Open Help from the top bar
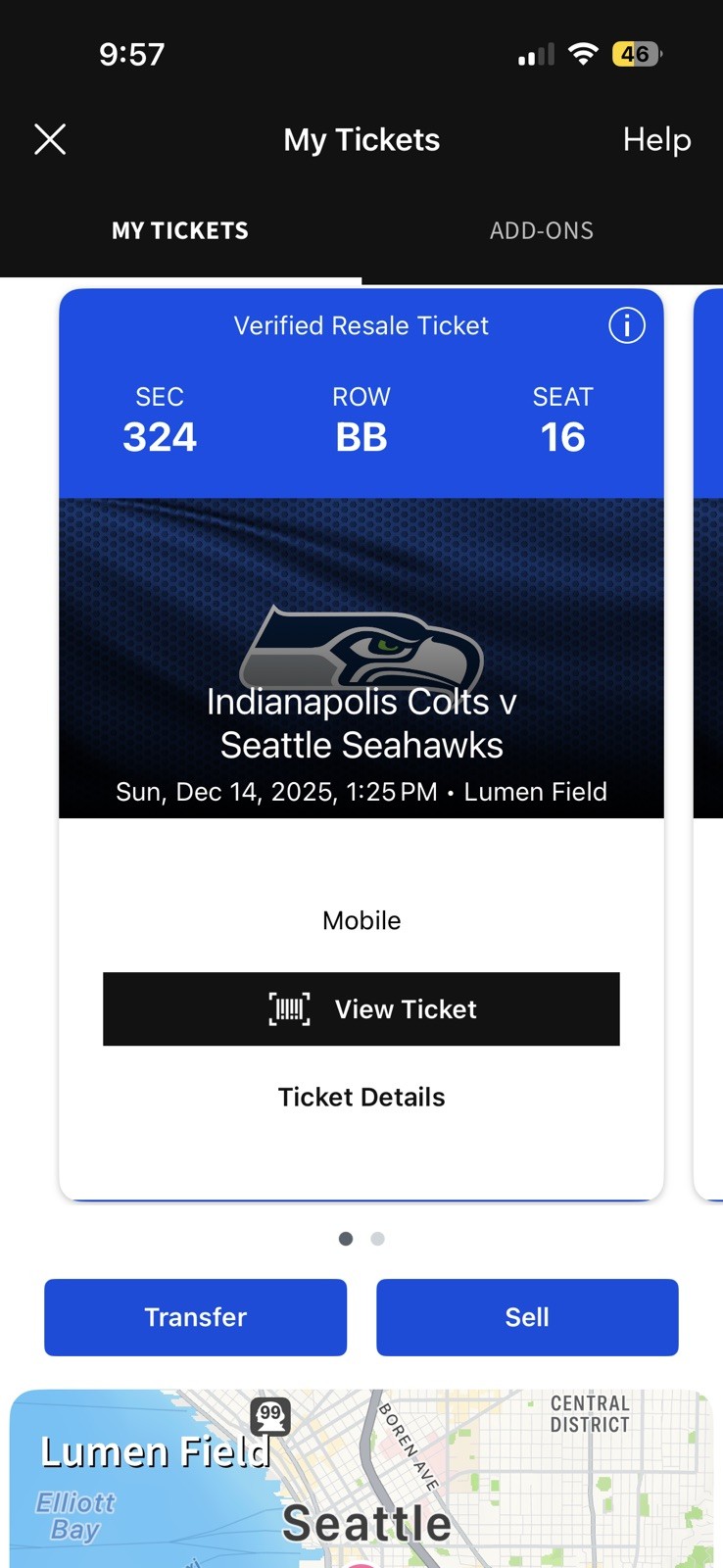This screenshot has width=723, height=1568. [656, 139]
